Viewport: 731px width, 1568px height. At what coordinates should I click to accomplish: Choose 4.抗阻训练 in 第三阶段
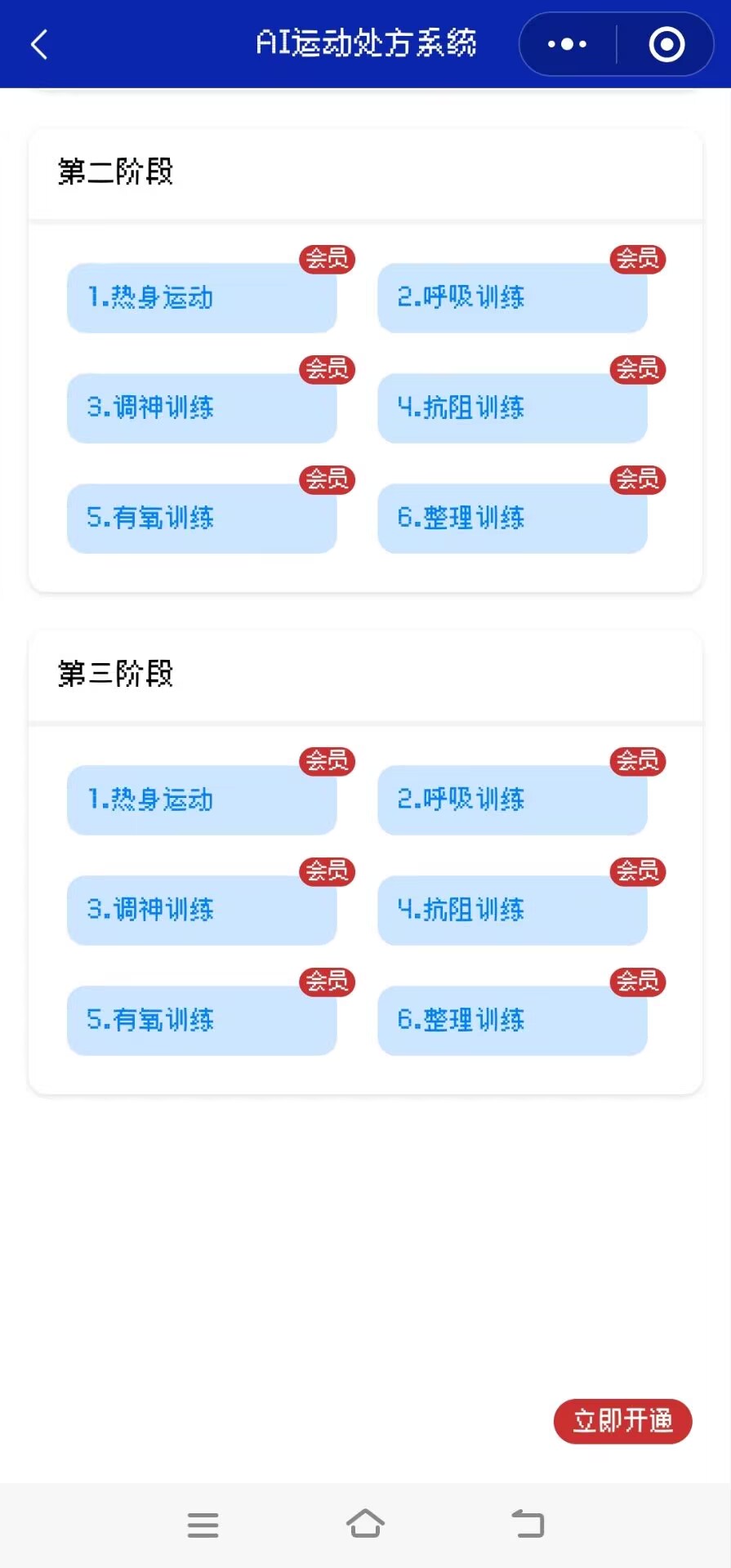512,911
